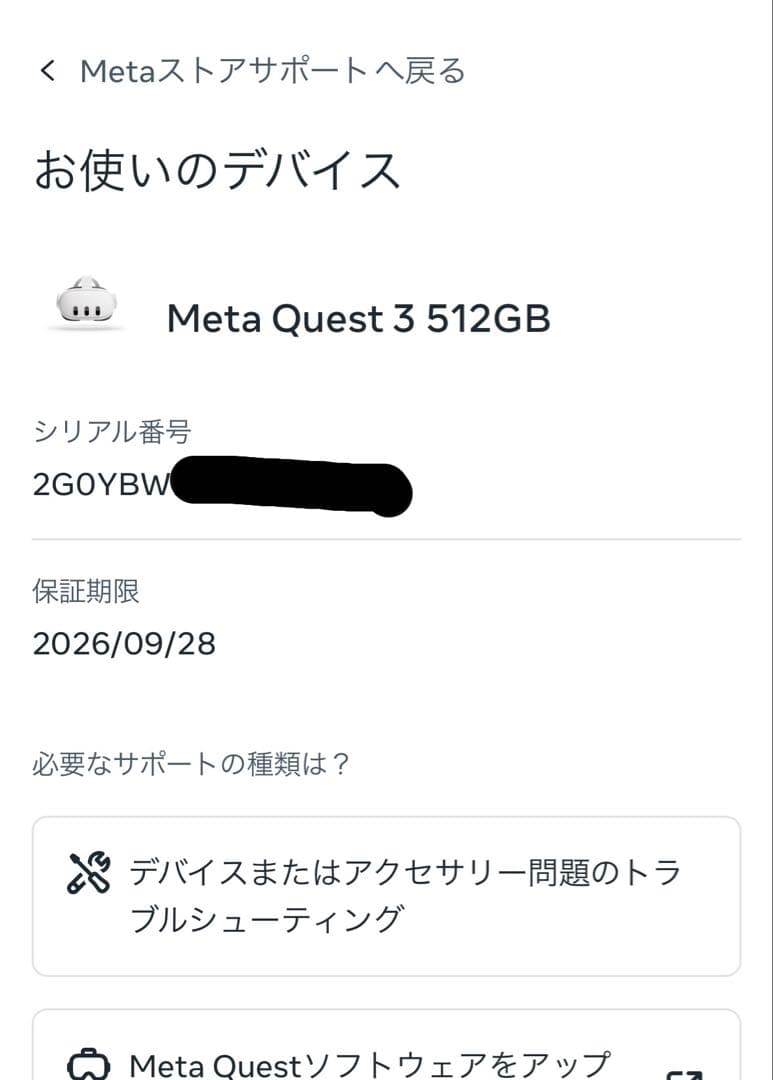Image resolution: width=773 pixels, height=1080 pixels.
Task: Open Metaストアサポートへ戻る link
Action: (270, 70)
